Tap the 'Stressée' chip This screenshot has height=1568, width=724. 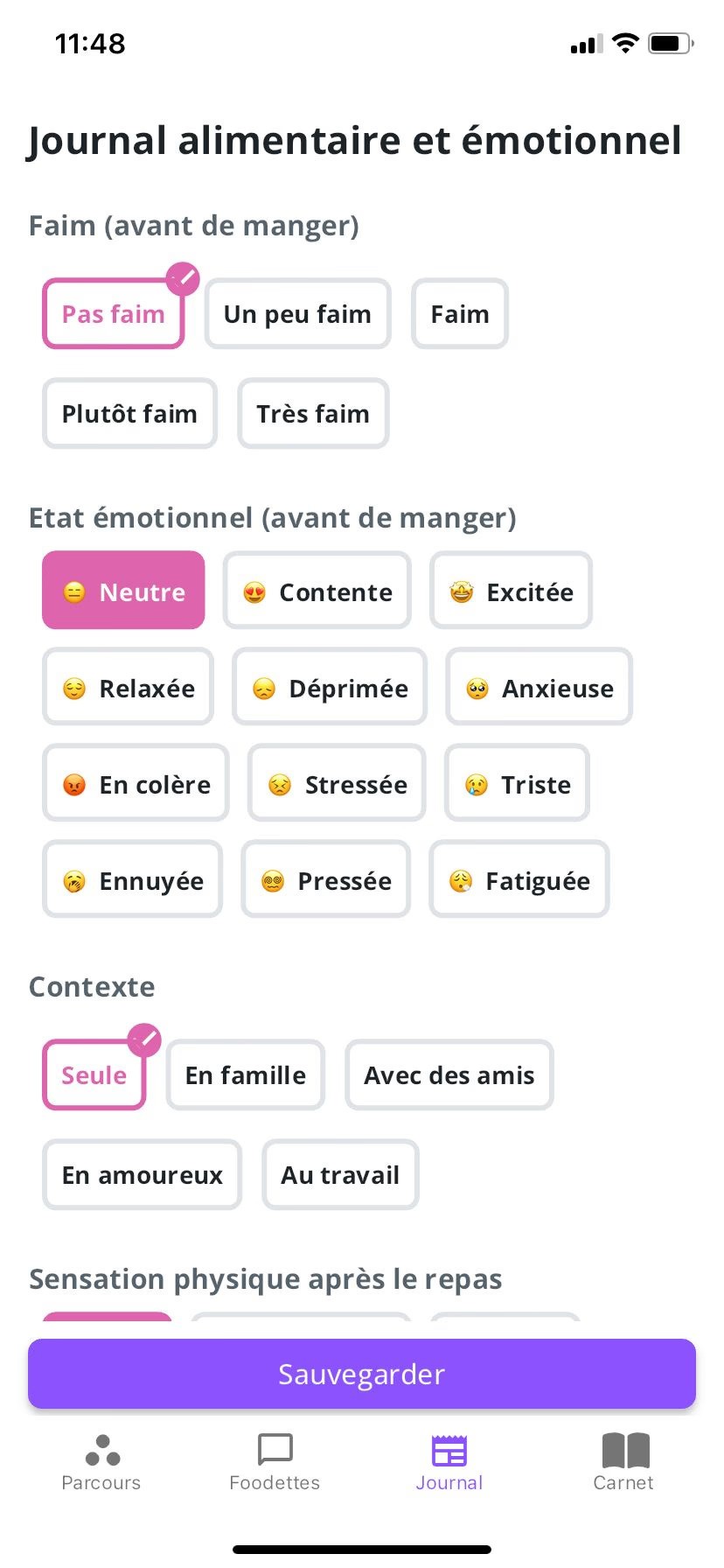click(x=337, y=783)
